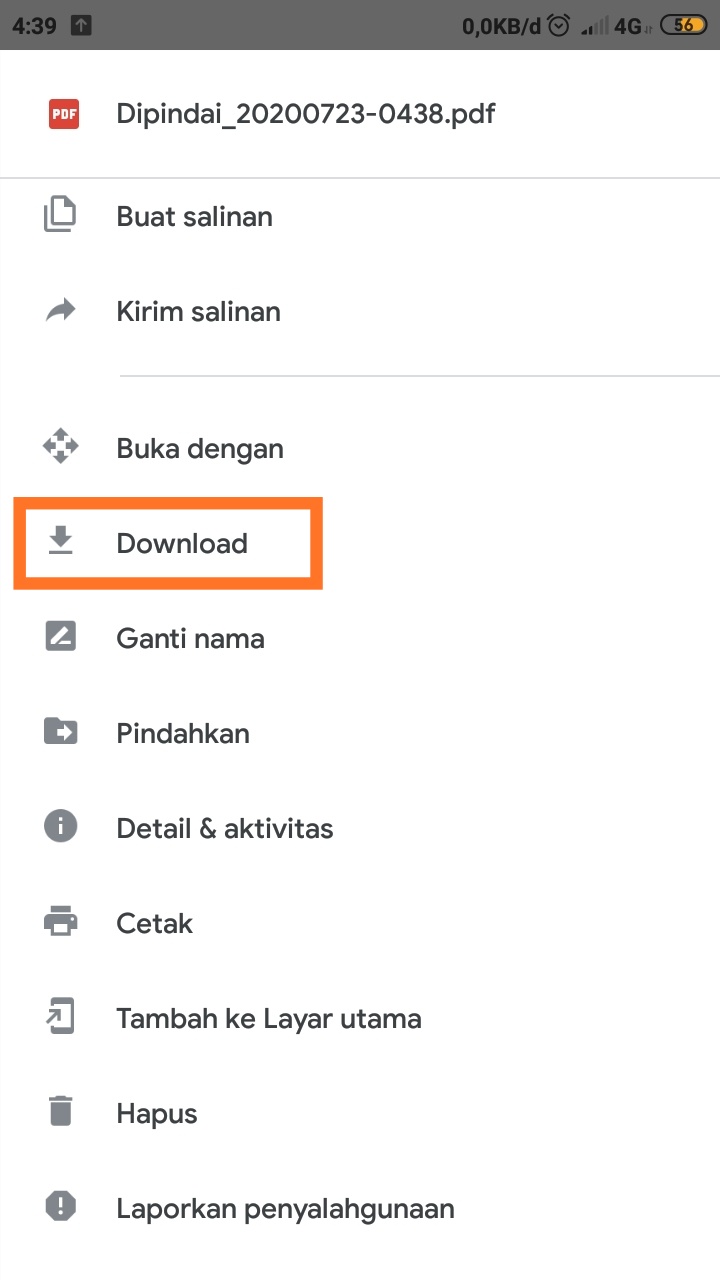Click the Buka dengan open-with icon
The image size is (720, 1280).
coord(60,447)
